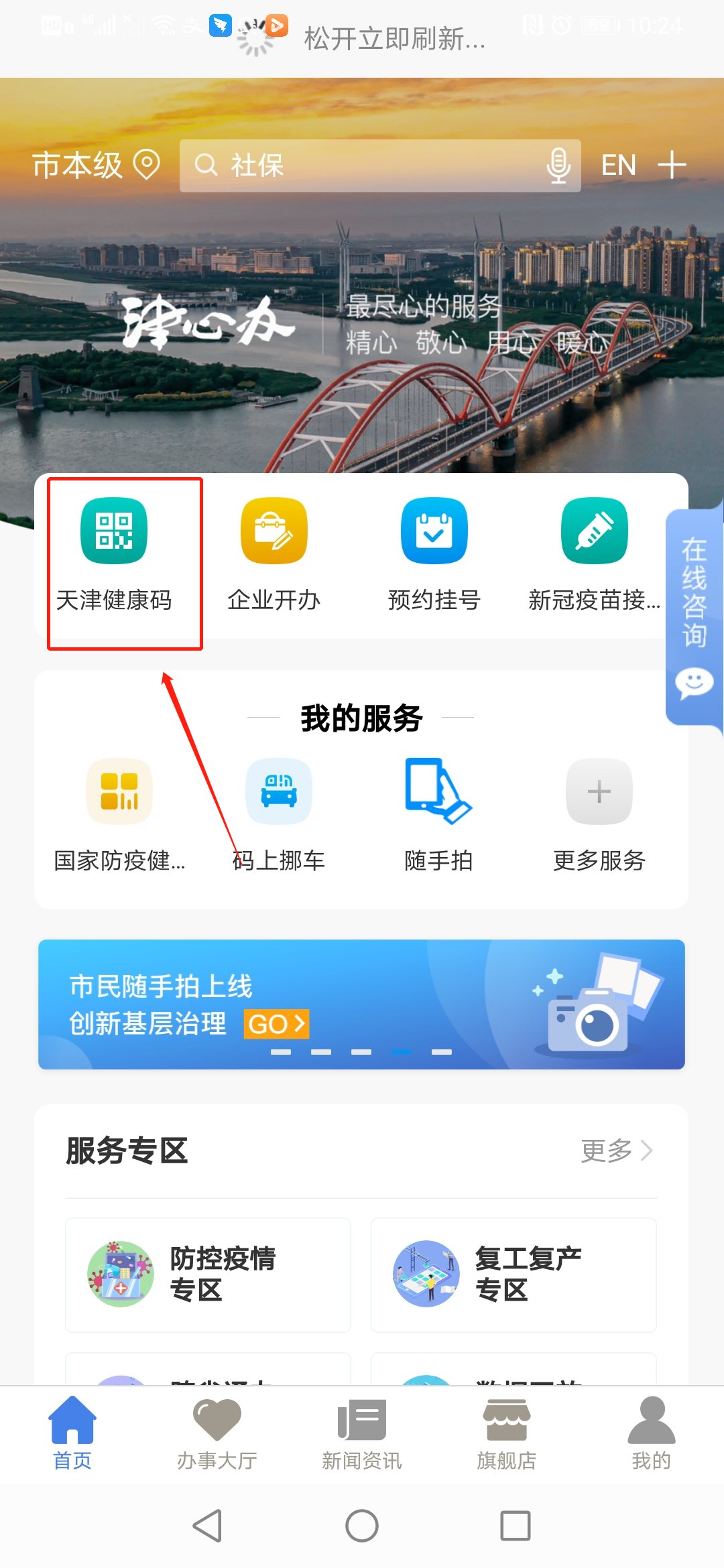Open the 市本级 location selector

[x=95, y=165]
